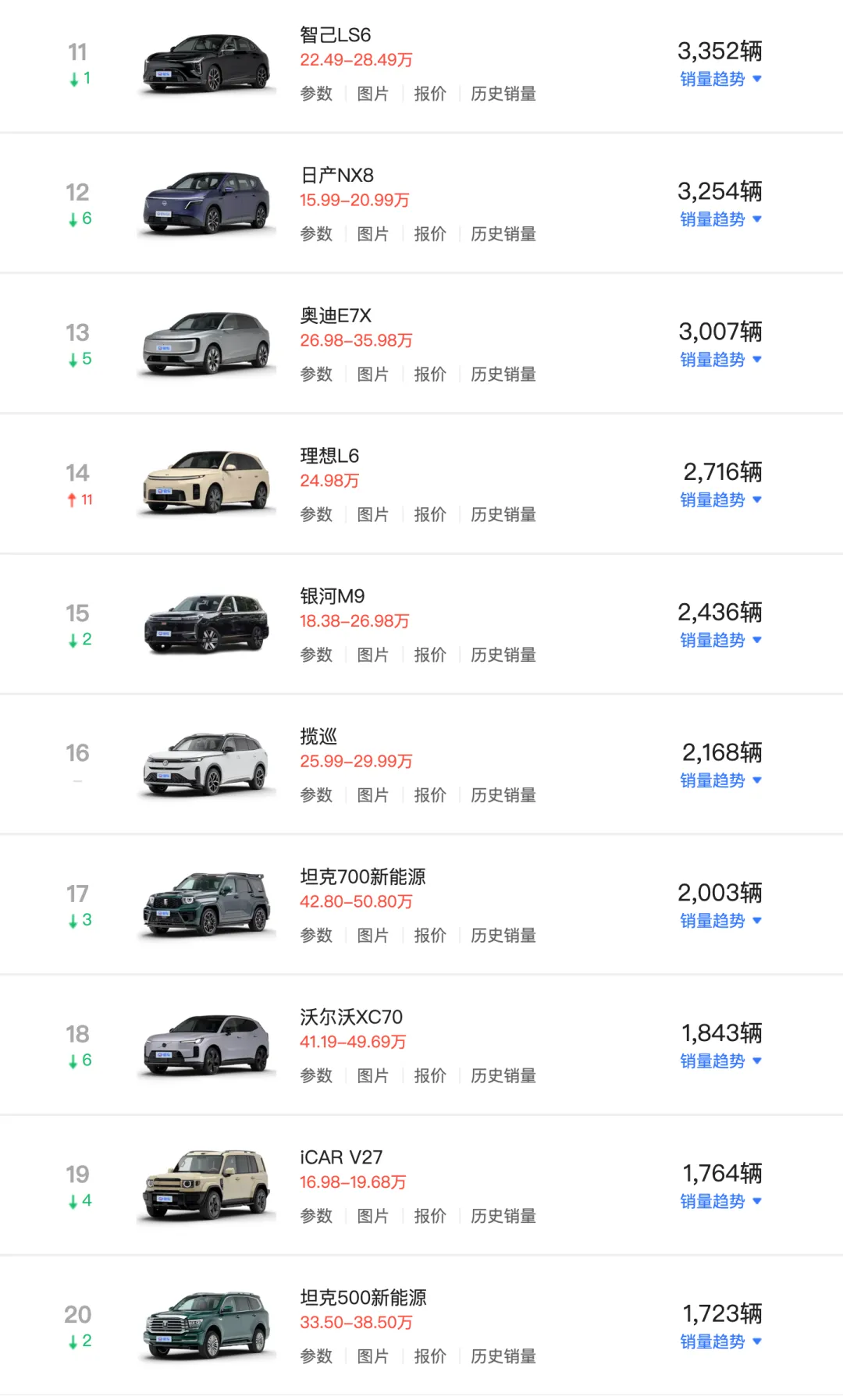This screenshot has height=1400, width=843.
Task: Expand 销量趋势 for 智己LS6
Action: pyautogui.click(x=720, y=79)
